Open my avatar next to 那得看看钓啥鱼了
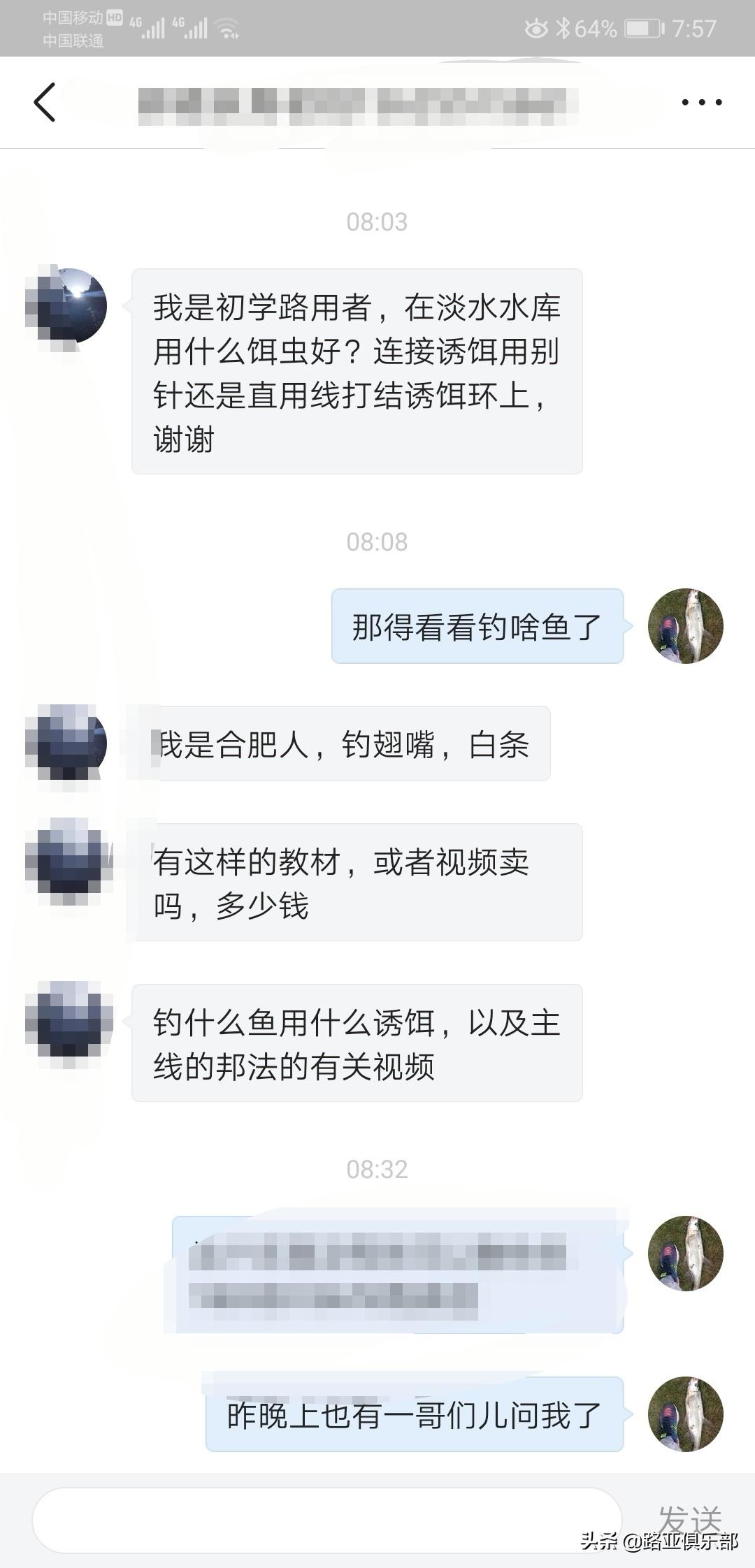This screenshot has width=755, height=1568. click(685, 626)
